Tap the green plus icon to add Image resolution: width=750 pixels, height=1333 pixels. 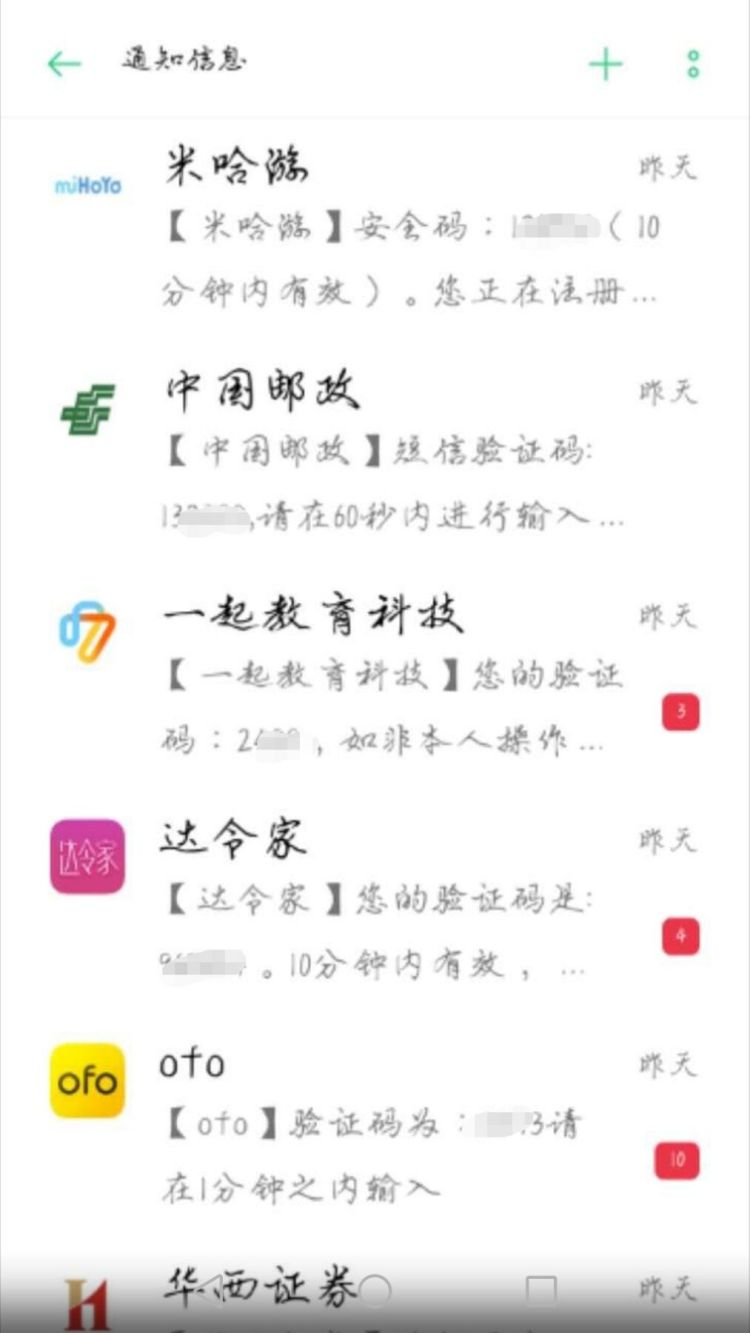[x=604, y=62]
